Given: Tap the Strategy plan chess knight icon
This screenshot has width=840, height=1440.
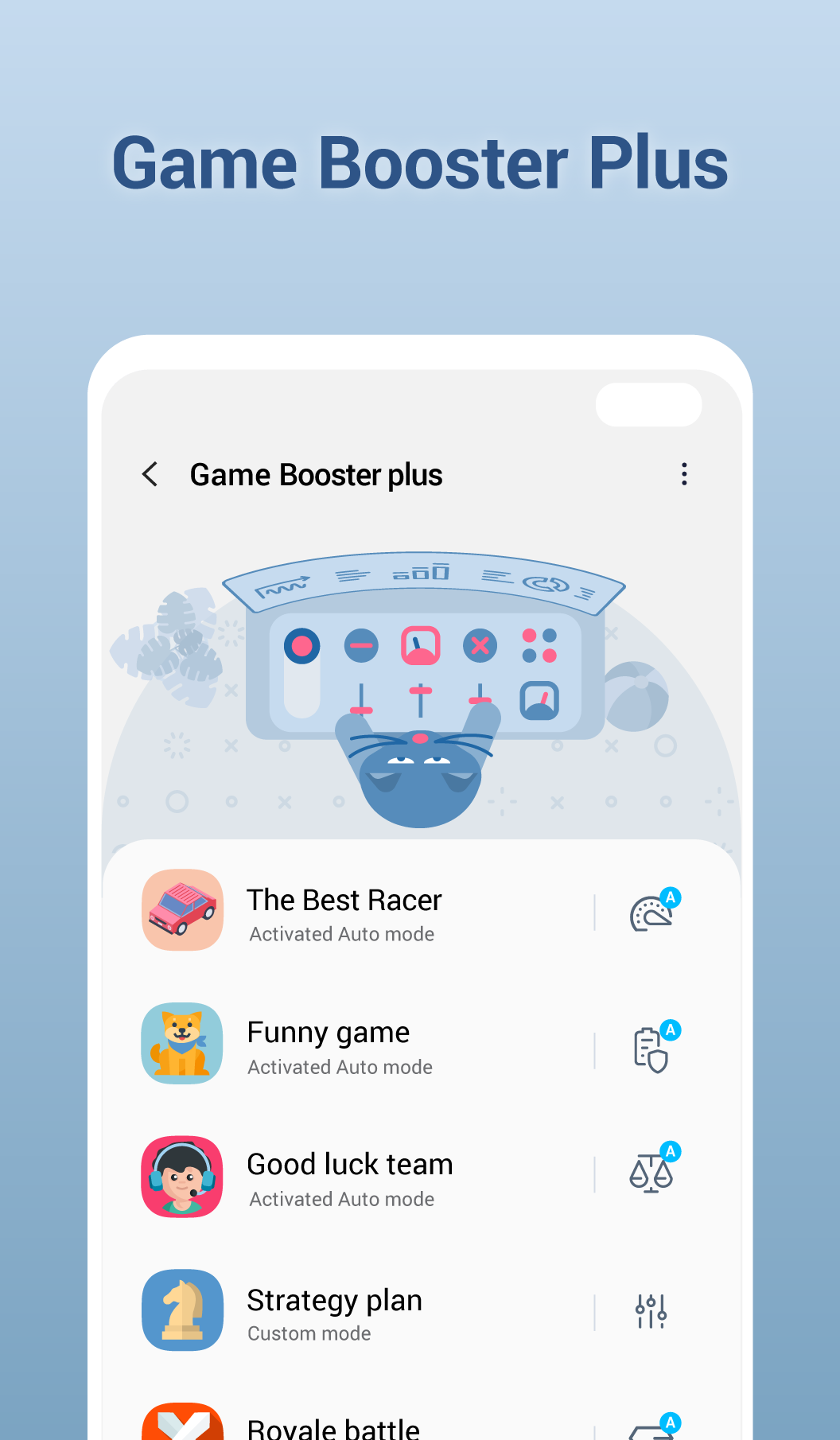Looking at the screenshot, I should coord(182,1311).
